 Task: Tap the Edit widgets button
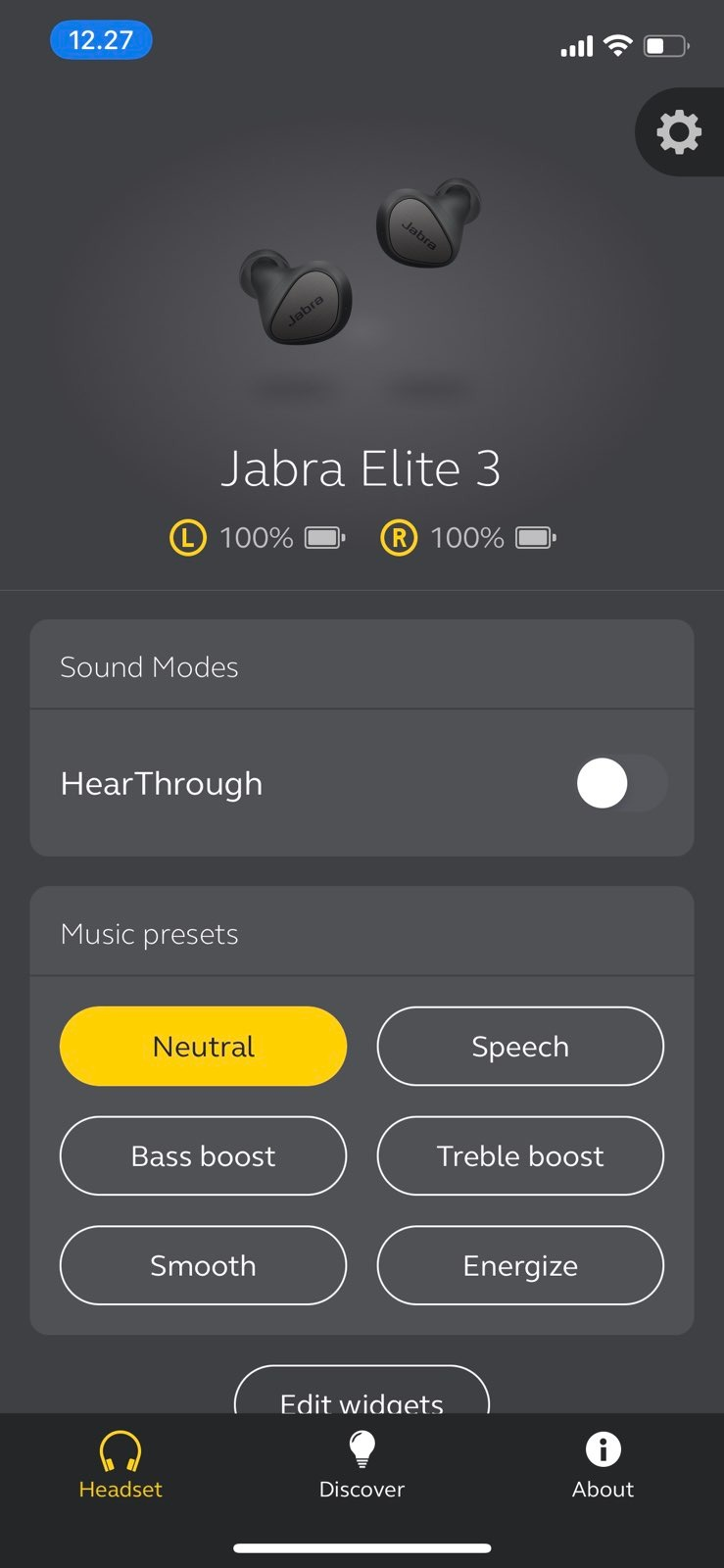(x=362, y=1394)
